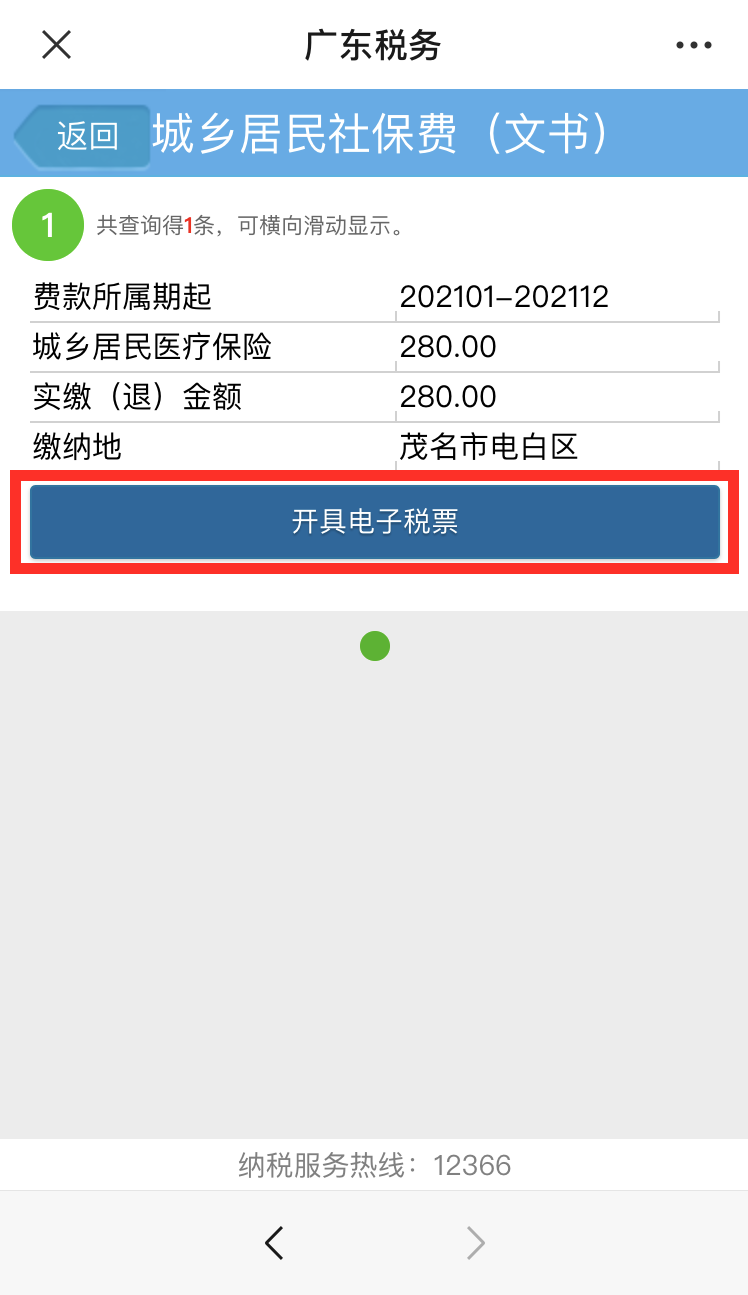
Task: Open the three-dot overflow menu
Action: 693,45
